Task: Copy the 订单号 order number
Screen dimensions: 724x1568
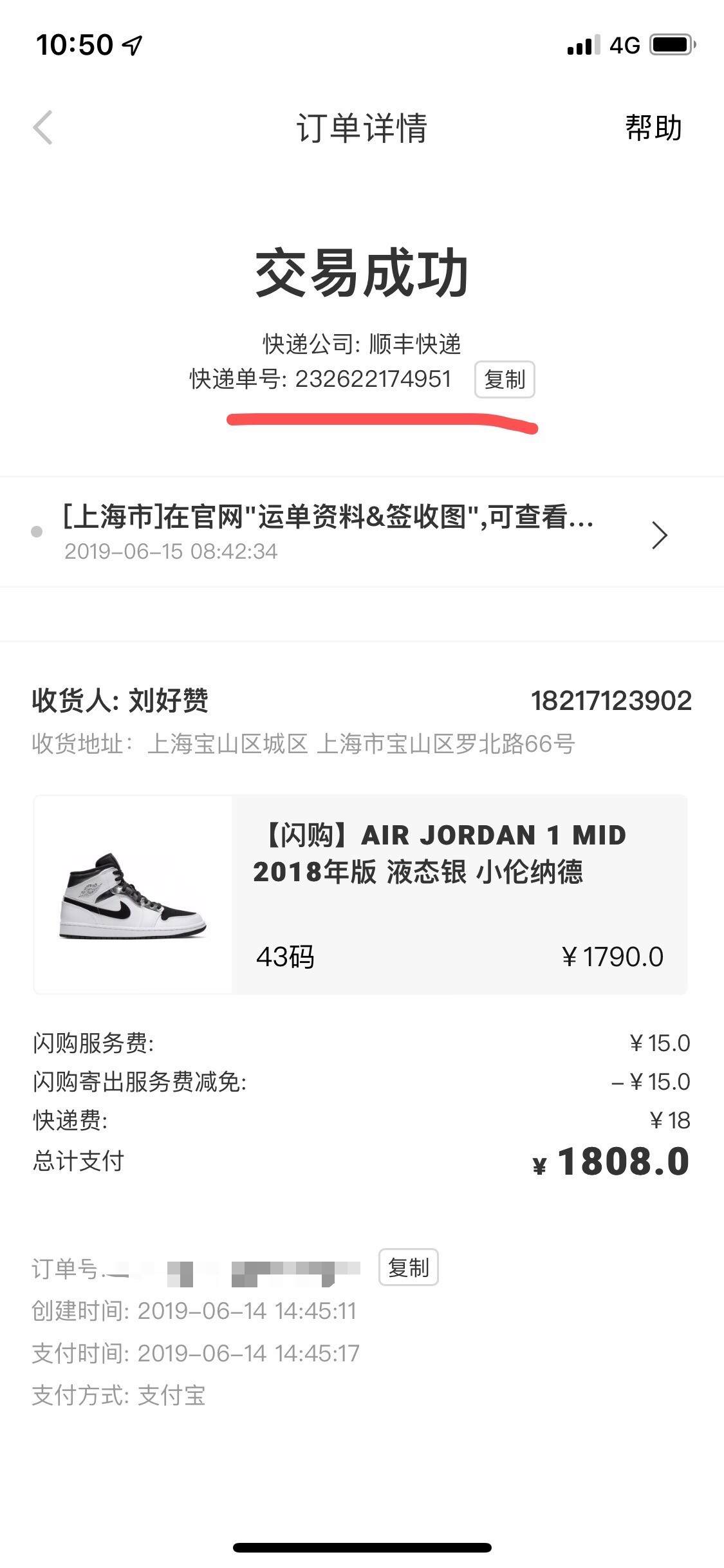Action: (x=409, y=1267)
